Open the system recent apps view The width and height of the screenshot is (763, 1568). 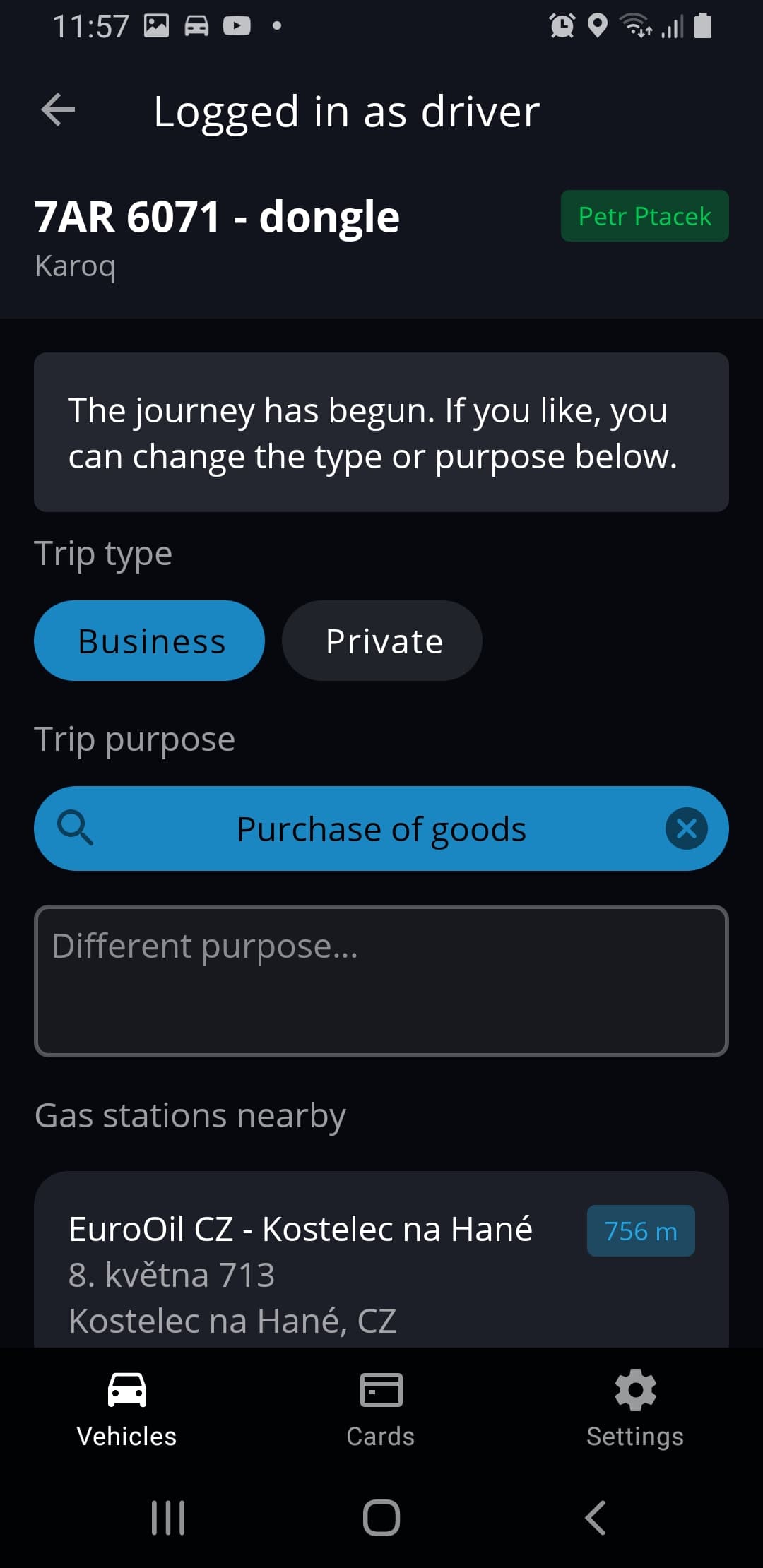[168, 1517]
